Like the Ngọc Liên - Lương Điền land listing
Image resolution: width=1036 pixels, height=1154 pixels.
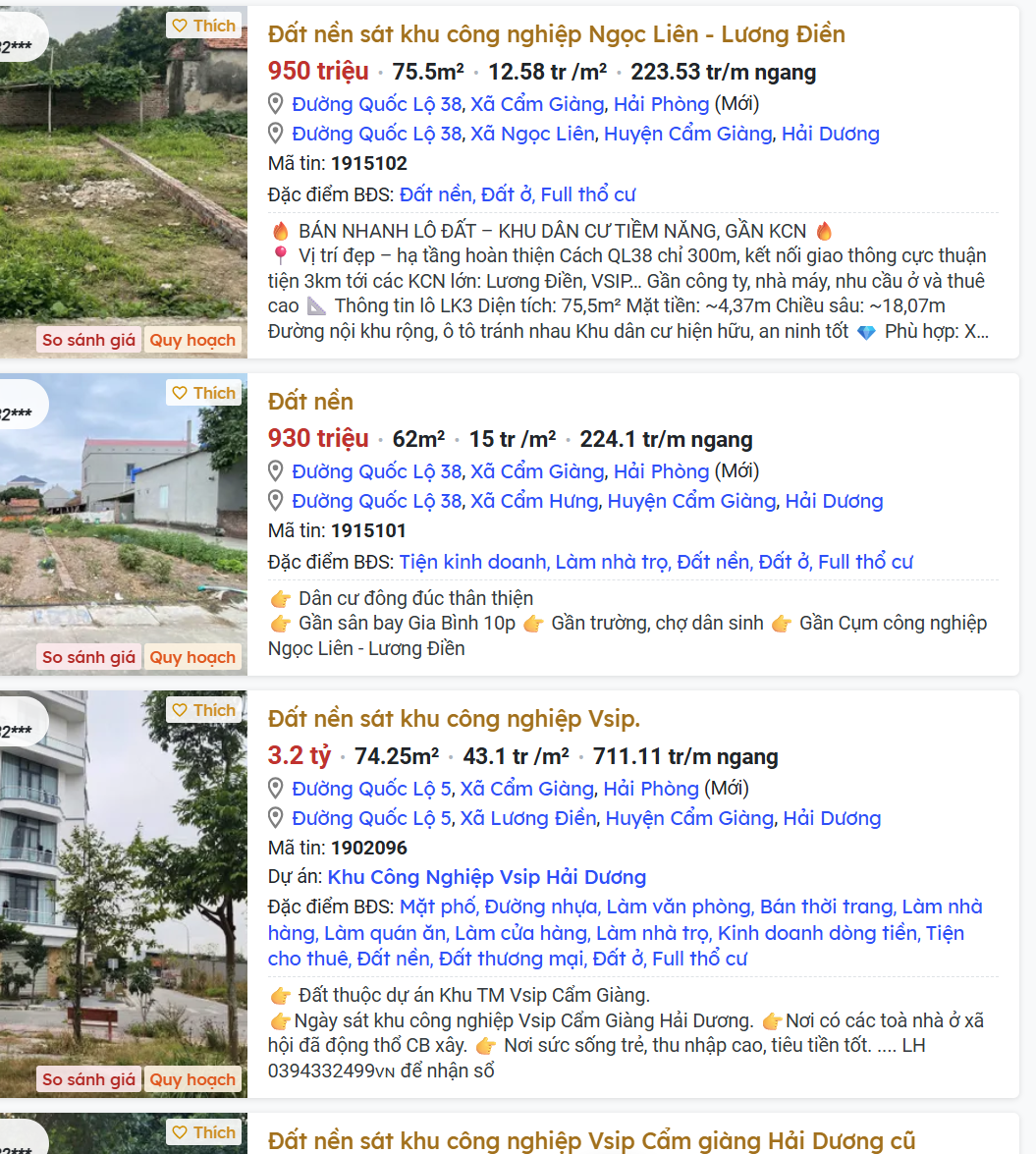(203, 27)
